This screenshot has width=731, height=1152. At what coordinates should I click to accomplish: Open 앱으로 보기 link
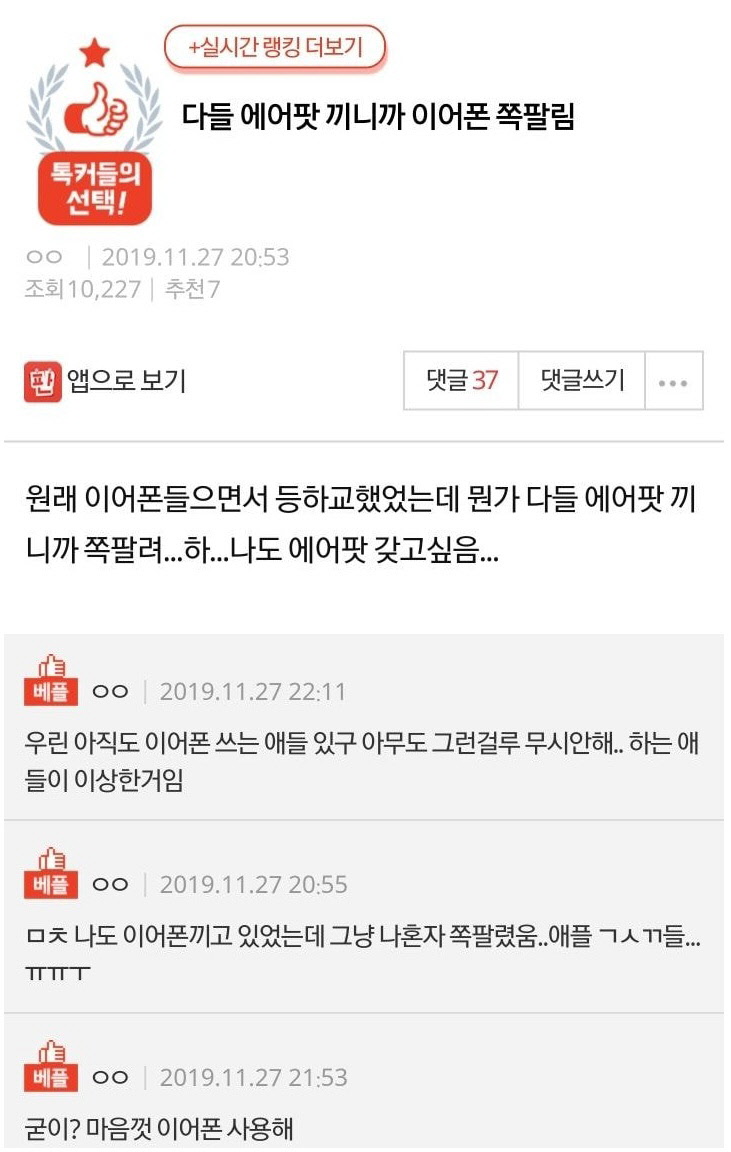click(x=106, y=381)
